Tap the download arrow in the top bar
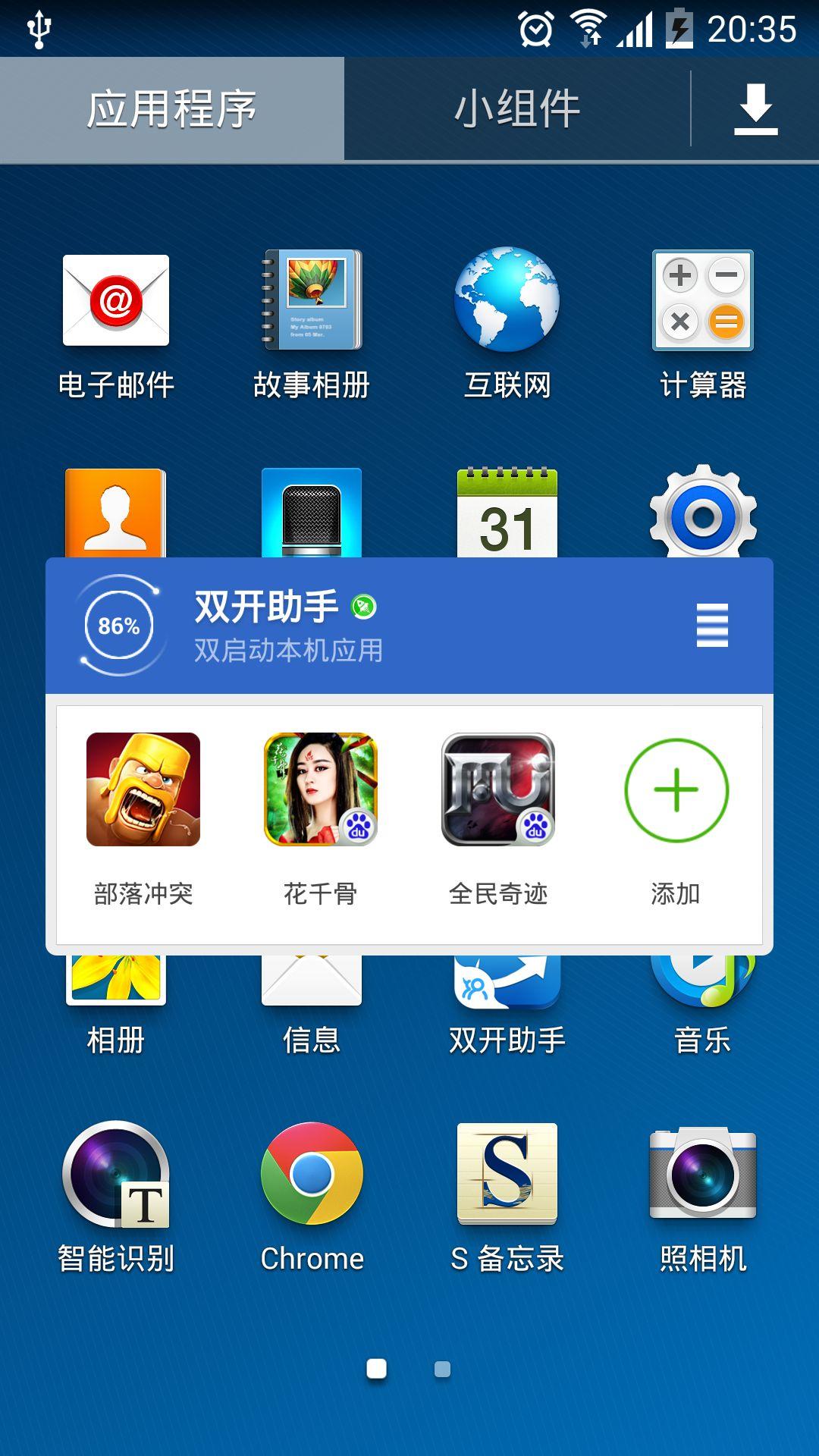 click(753, 106)
